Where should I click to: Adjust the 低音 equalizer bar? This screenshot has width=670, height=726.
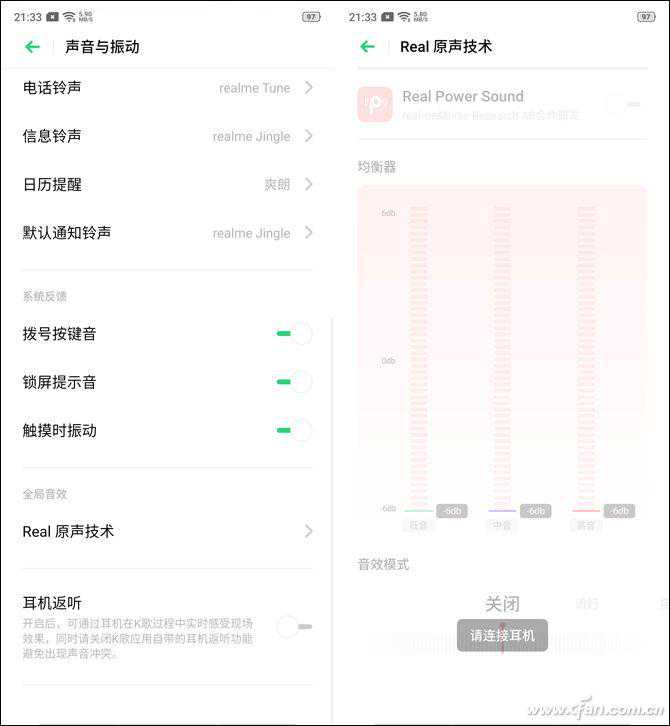tap(418, 360)
